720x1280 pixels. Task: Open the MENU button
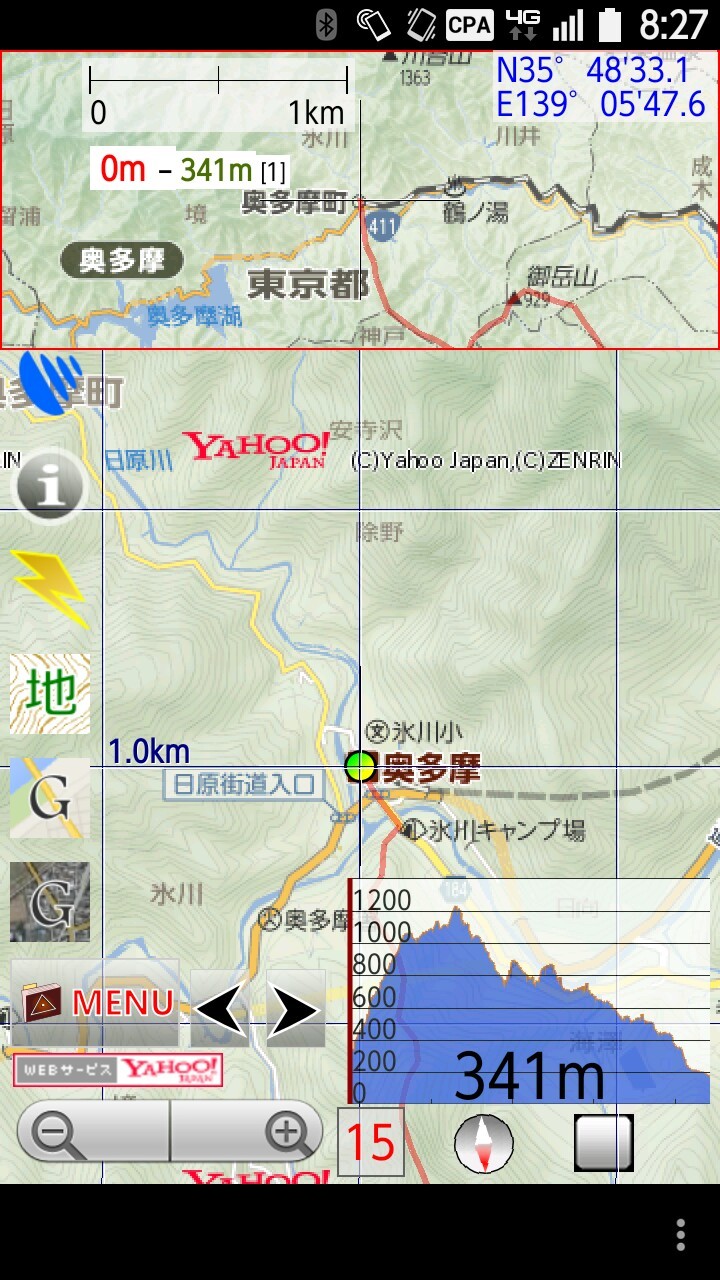click(x=96, y=1003)
